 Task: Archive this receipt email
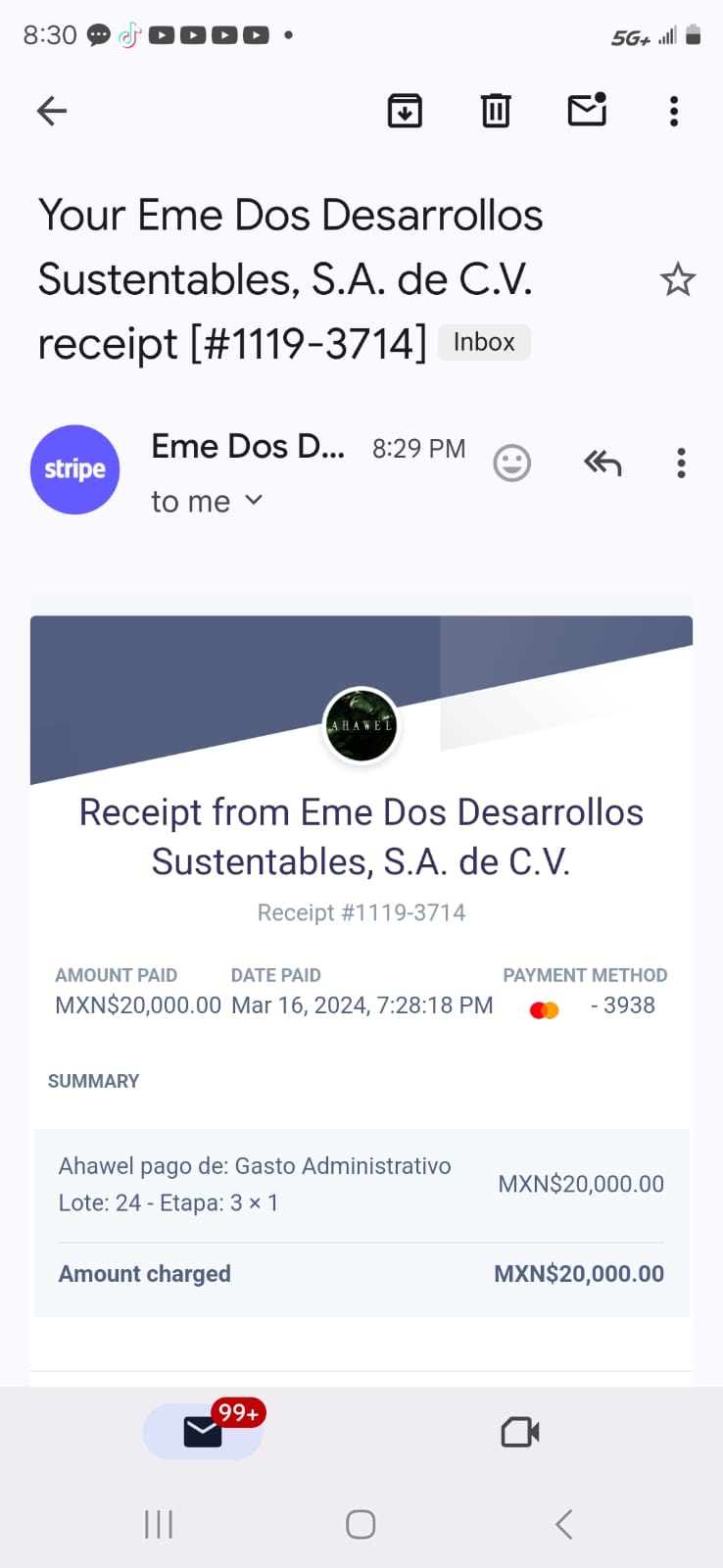coord(405,111)
